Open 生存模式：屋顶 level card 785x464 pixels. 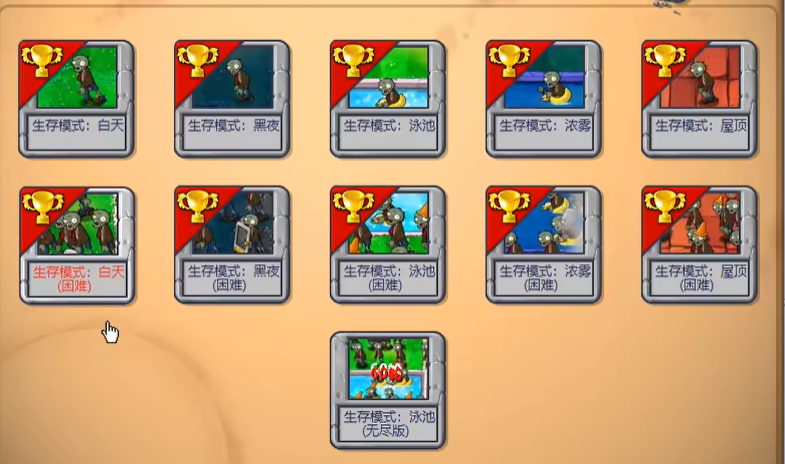point(699,99)
